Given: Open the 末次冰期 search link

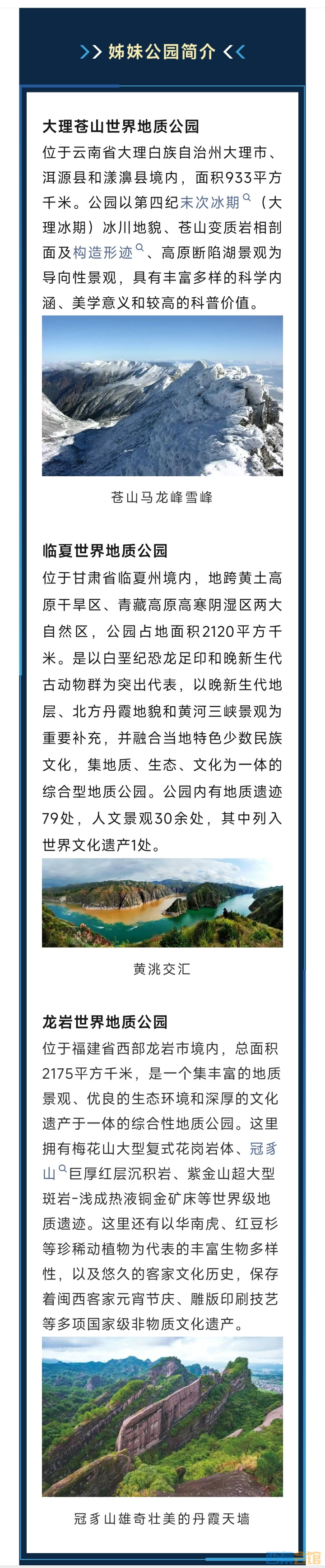Looking at the screenshot, I should coord(209,202).
